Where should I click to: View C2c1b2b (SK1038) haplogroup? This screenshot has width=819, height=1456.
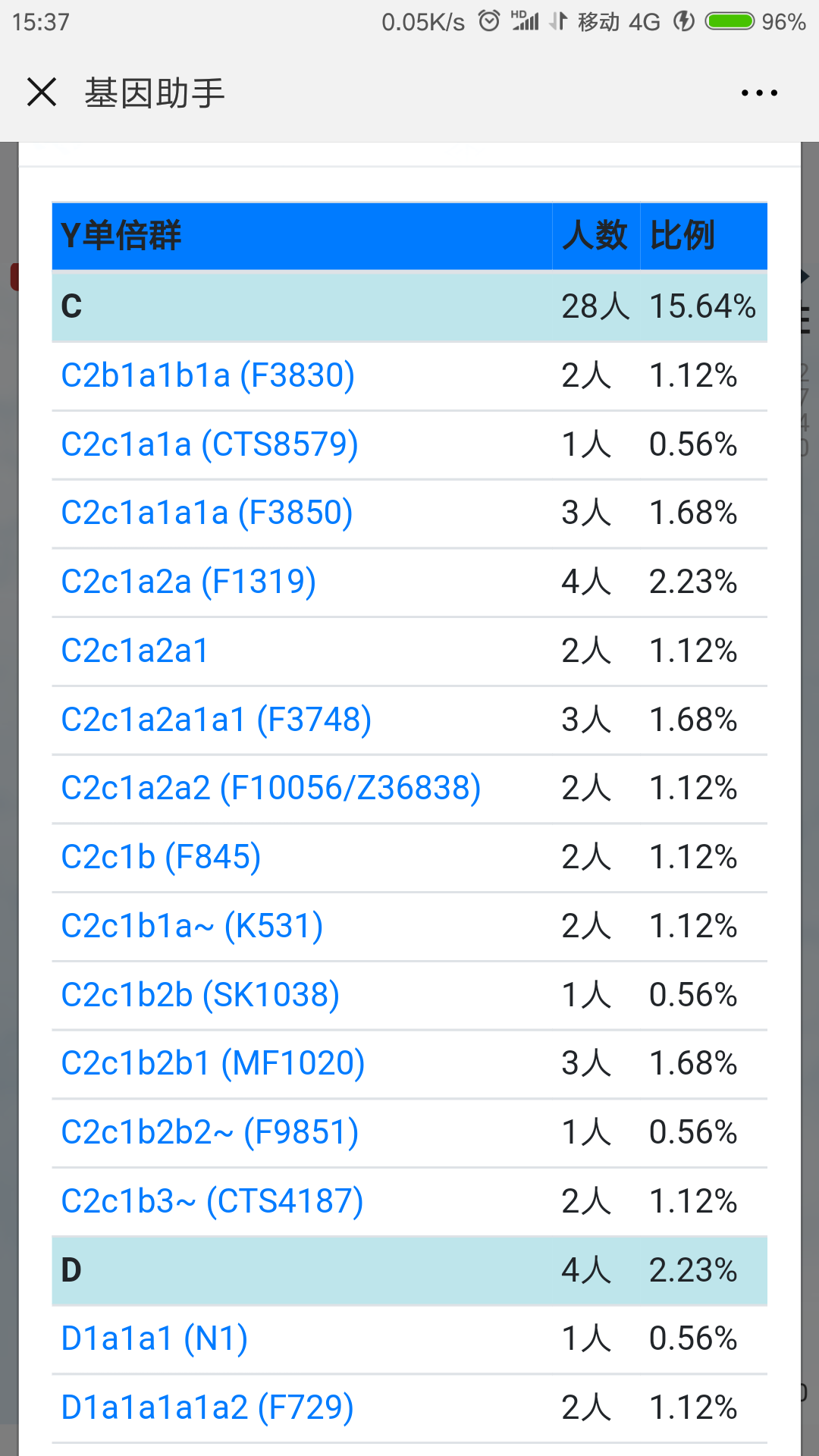click(200, 995)
